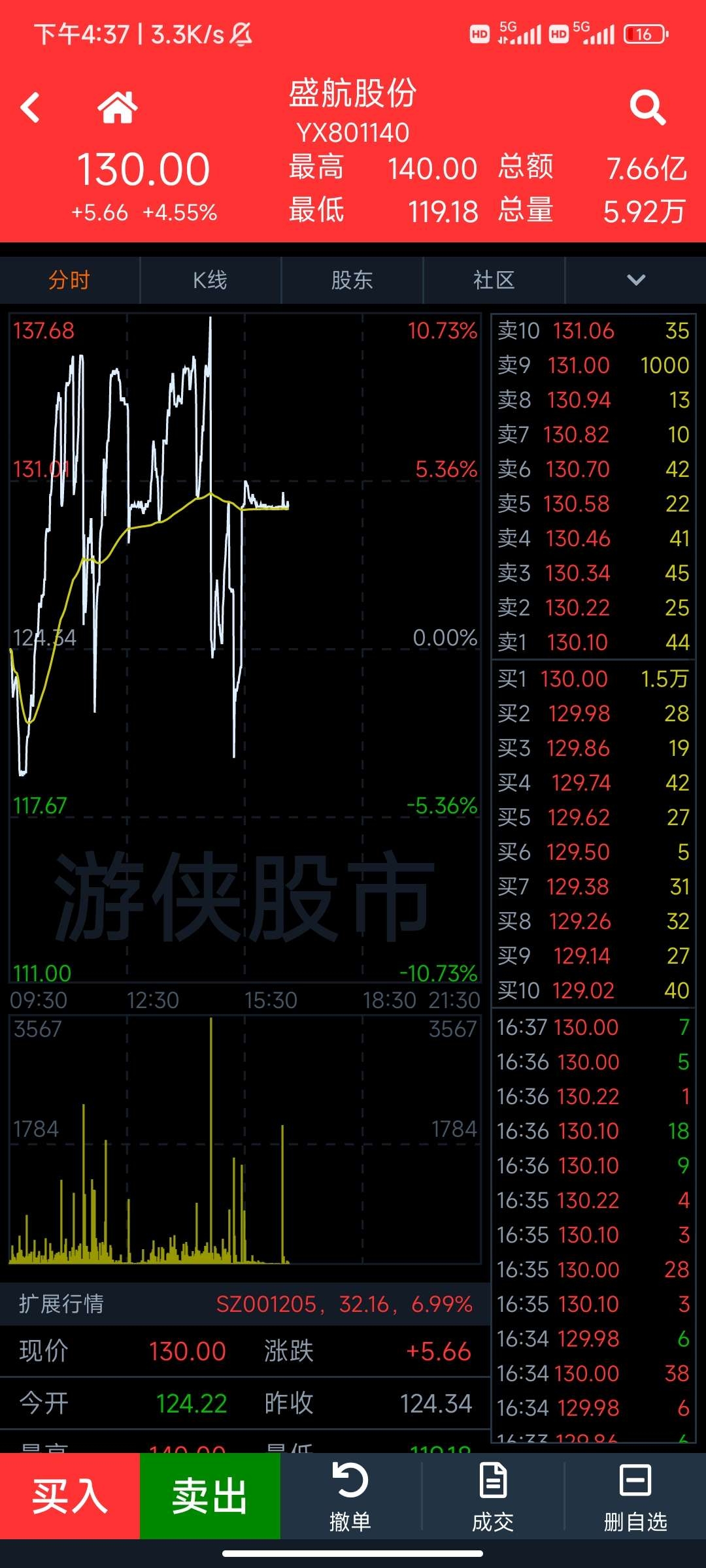Open the 股东 tab
The height and width of the screenshot is (1568, 706).
click(352, 280)
